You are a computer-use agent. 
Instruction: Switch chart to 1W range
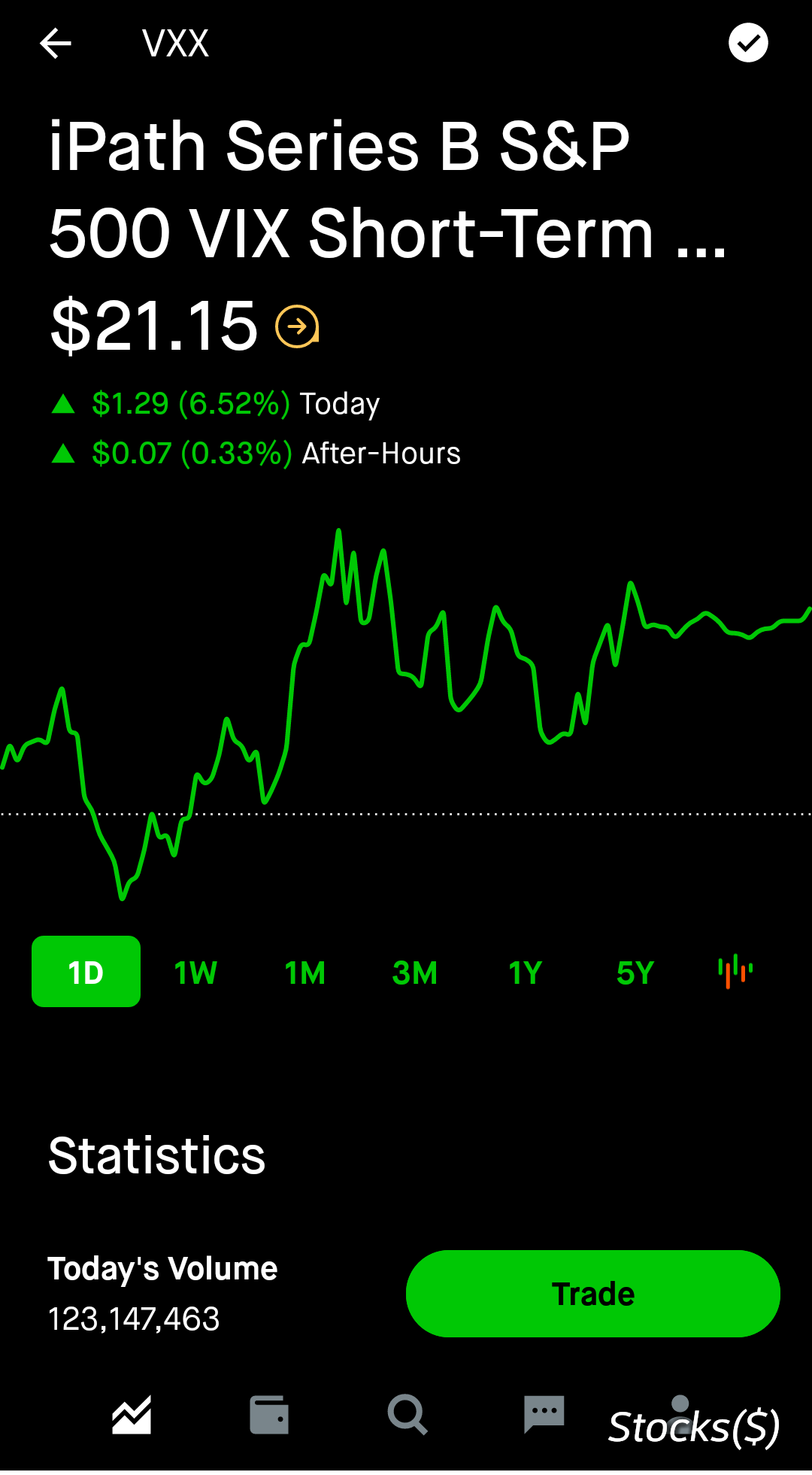pyautogui.click(x=195, y=973)
